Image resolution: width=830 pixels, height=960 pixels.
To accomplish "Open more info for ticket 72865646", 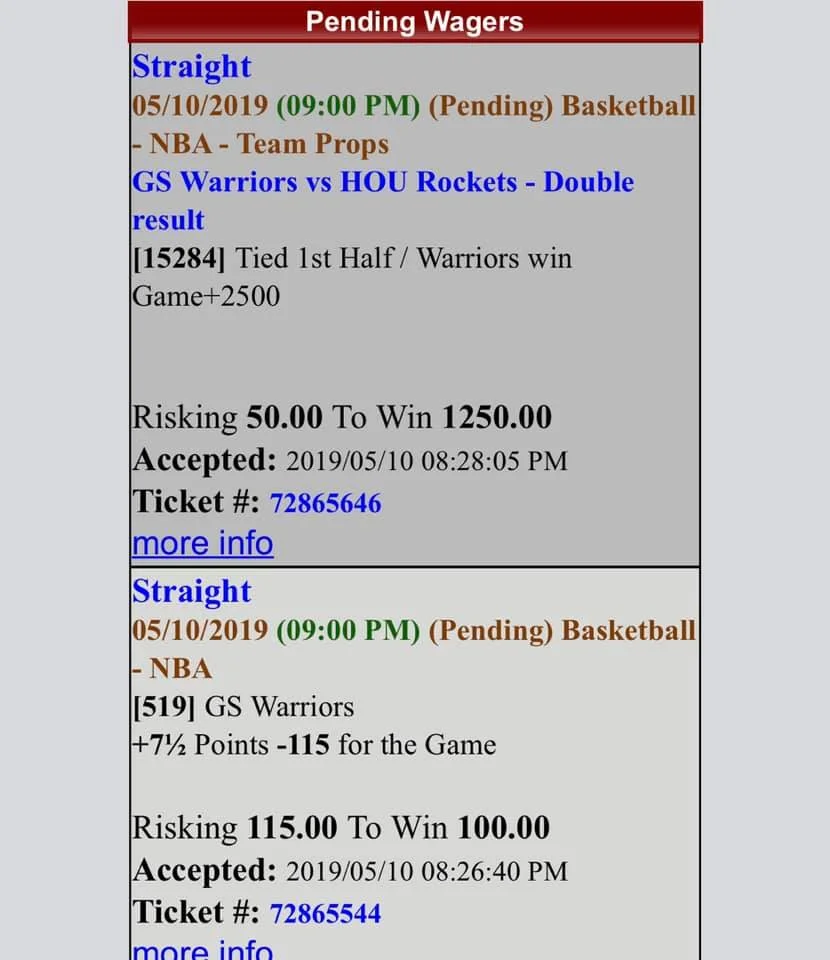I will (x=202, y=543).
